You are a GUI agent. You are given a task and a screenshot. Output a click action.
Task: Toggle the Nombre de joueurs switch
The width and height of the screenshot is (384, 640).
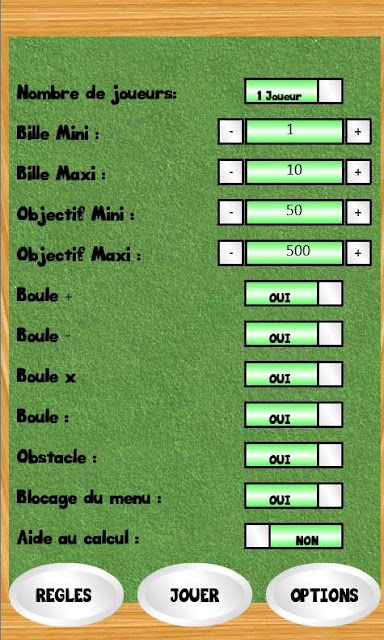293,91
